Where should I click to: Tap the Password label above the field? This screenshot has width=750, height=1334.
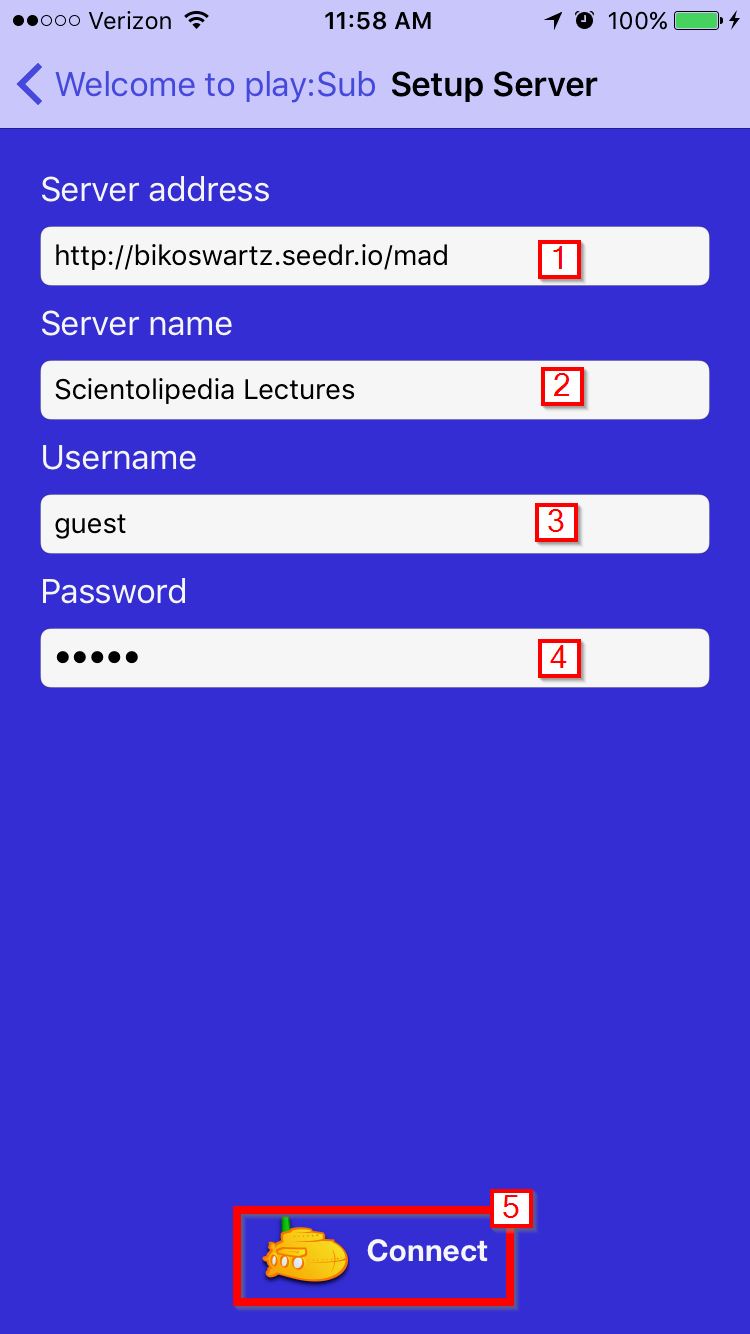[x=113, y=591]
